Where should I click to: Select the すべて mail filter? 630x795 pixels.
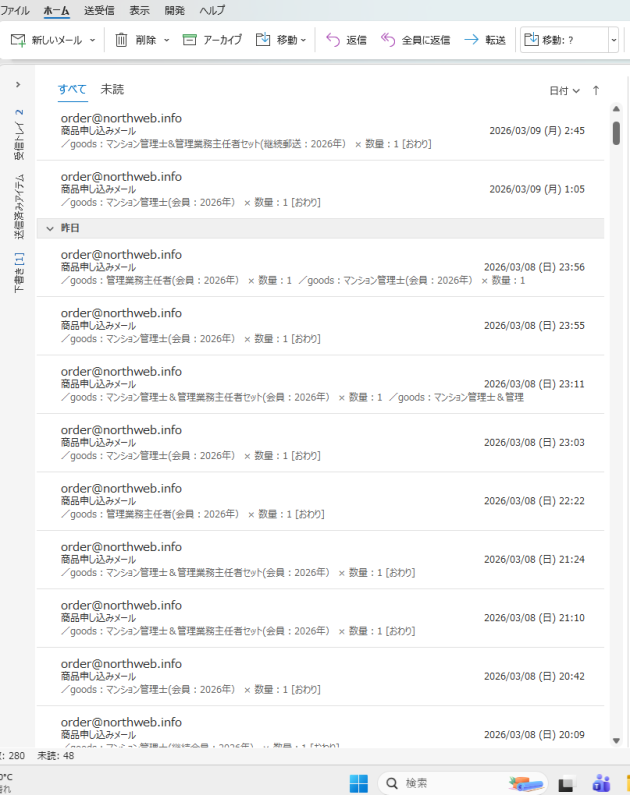(x=72, y=90)
